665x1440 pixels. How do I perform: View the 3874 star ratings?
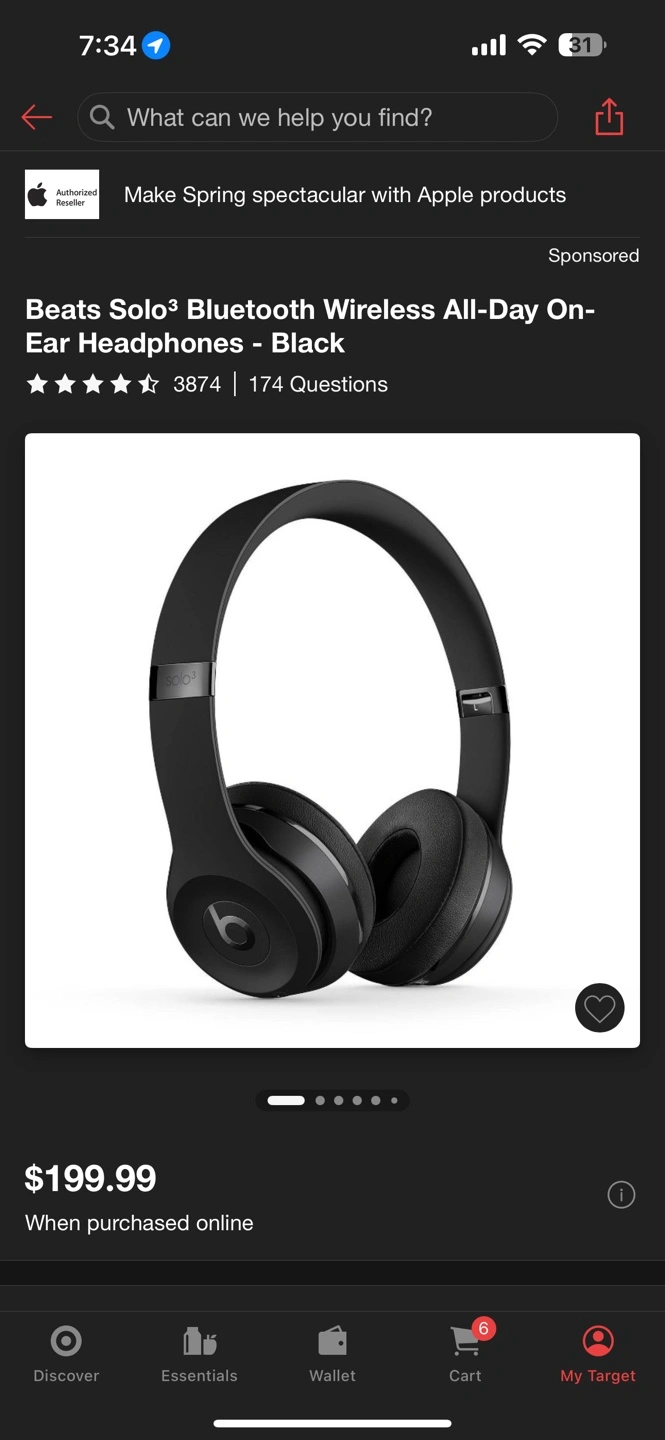tap(123, 384)
